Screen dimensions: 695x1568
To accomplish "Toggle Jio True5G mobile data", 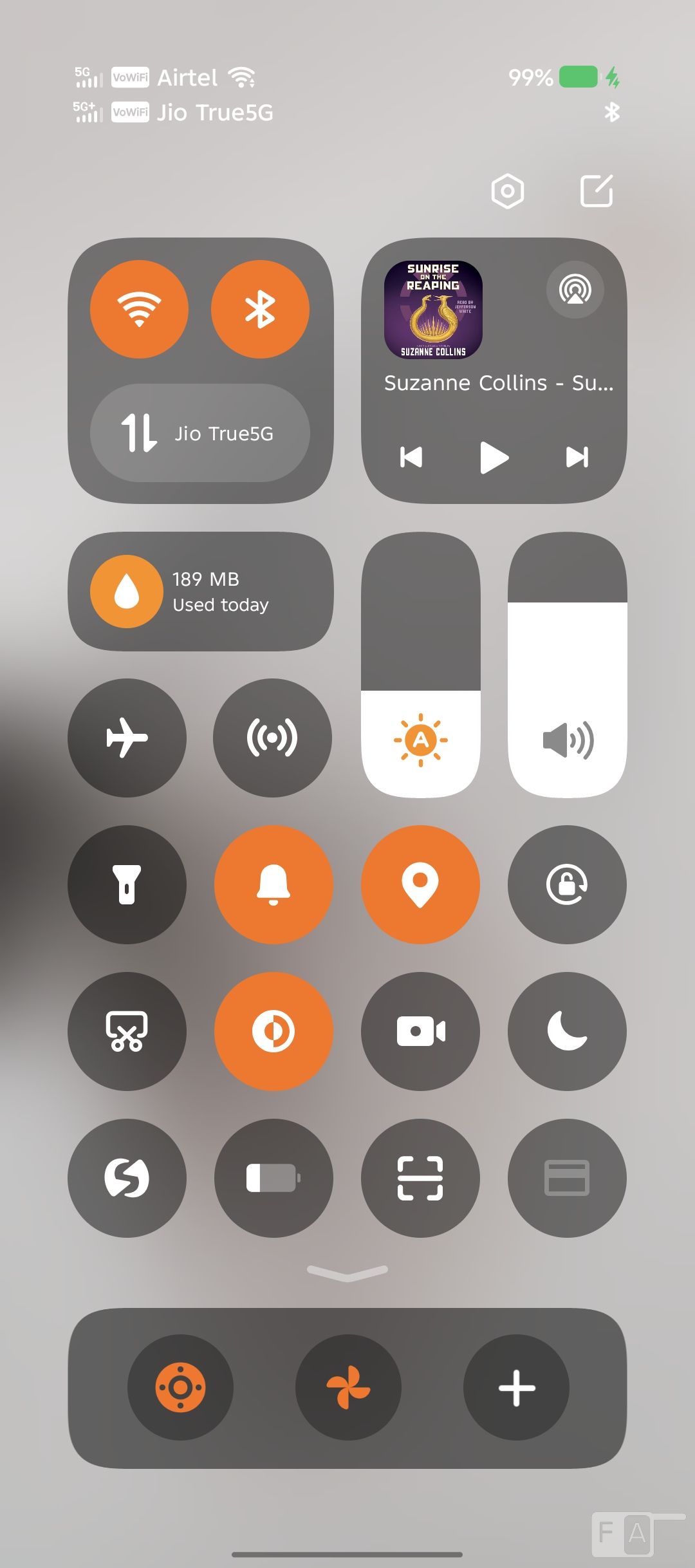I will click(200, 433).
